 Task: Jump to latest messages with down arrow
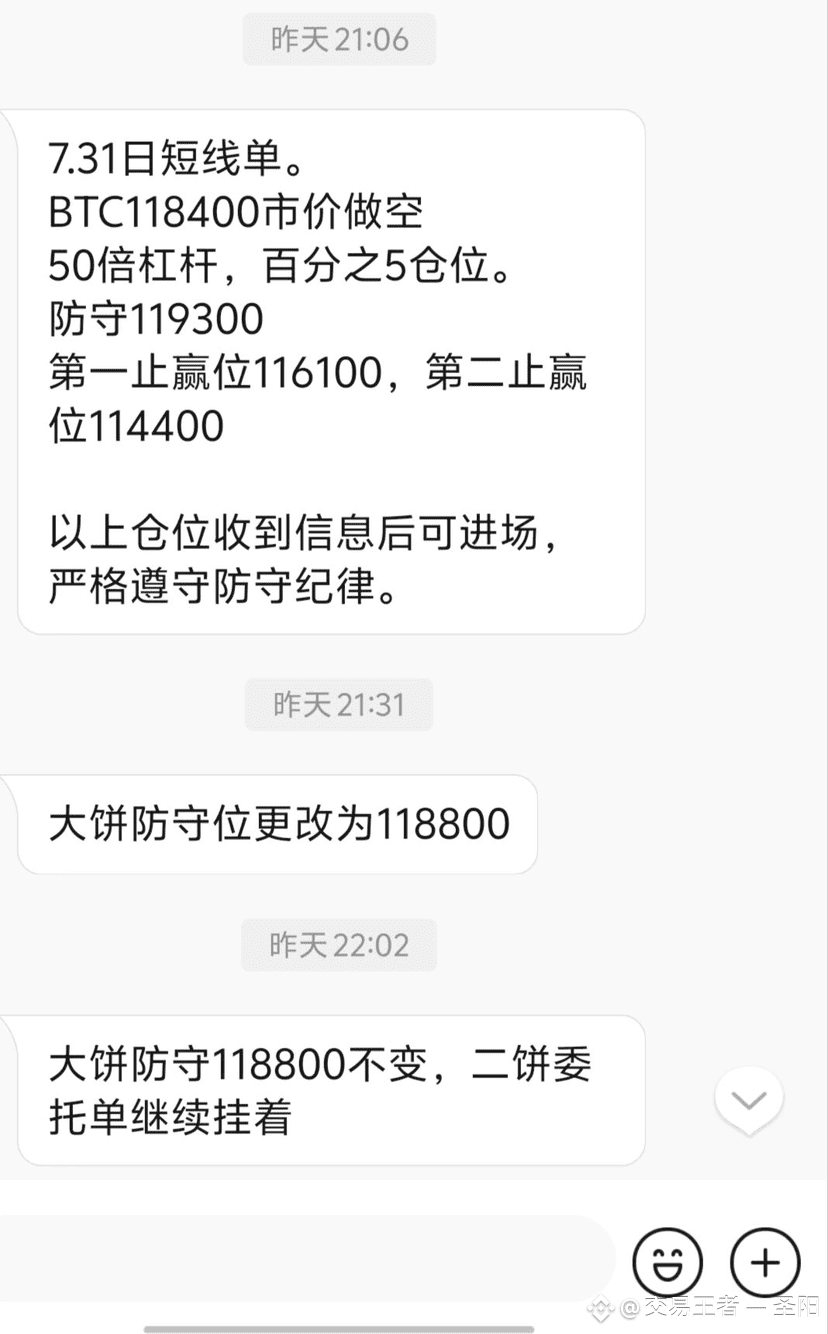click(749, 1101)
